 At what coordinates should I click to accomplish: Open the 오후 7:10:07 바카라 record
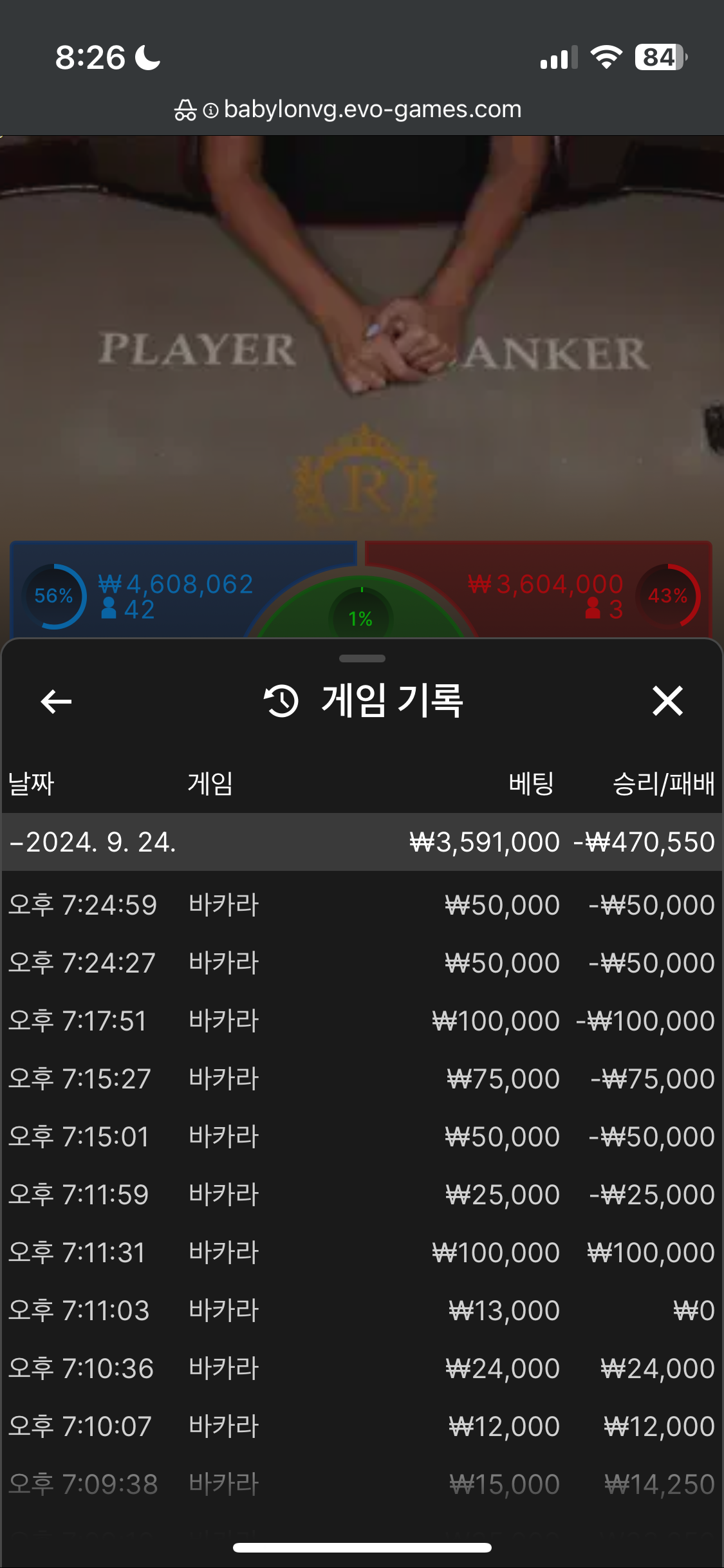pos(362,1426)
